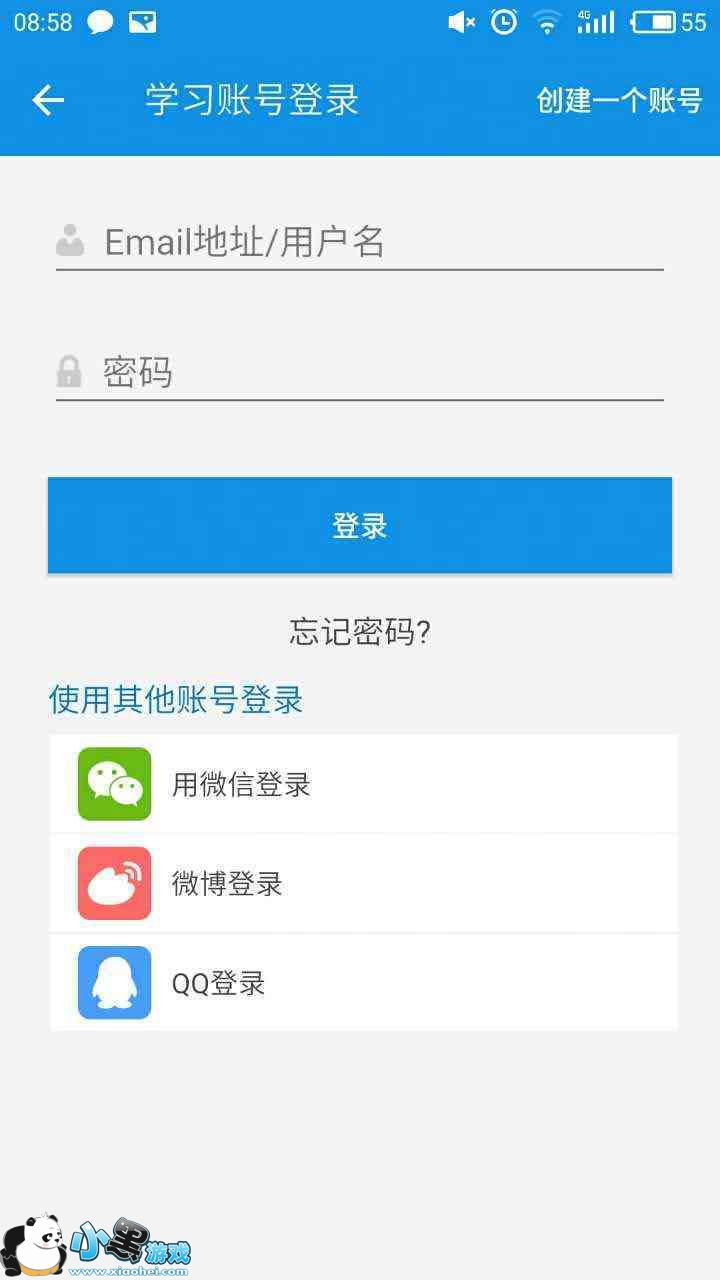Choose 用微信登录 to sign in
The image size is (720, 1280).
(x=363, y=784)
